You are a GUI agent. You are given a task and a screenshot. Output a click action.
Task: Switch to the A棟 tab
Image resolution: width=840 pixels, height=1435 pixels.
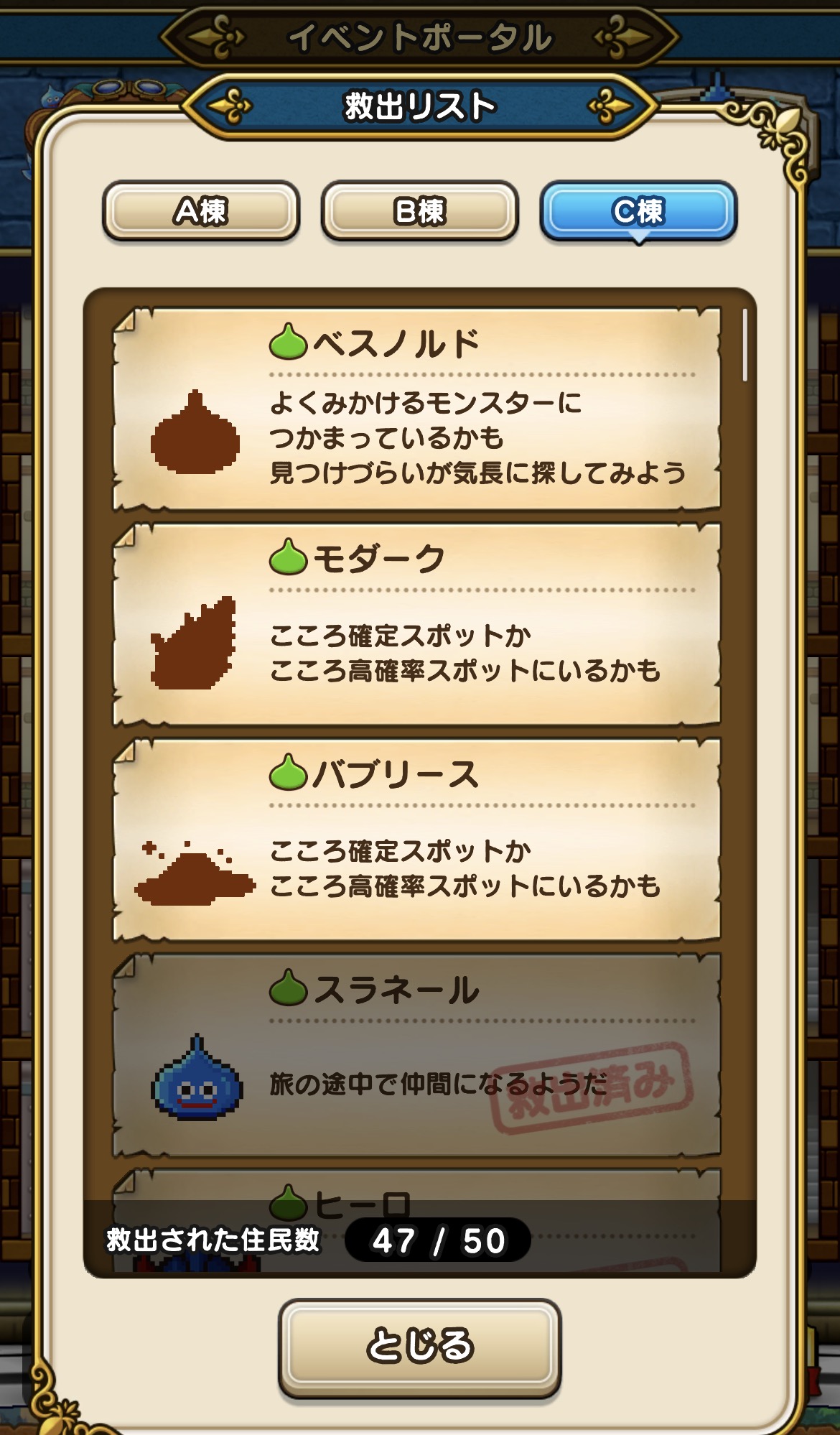[201, 211]
